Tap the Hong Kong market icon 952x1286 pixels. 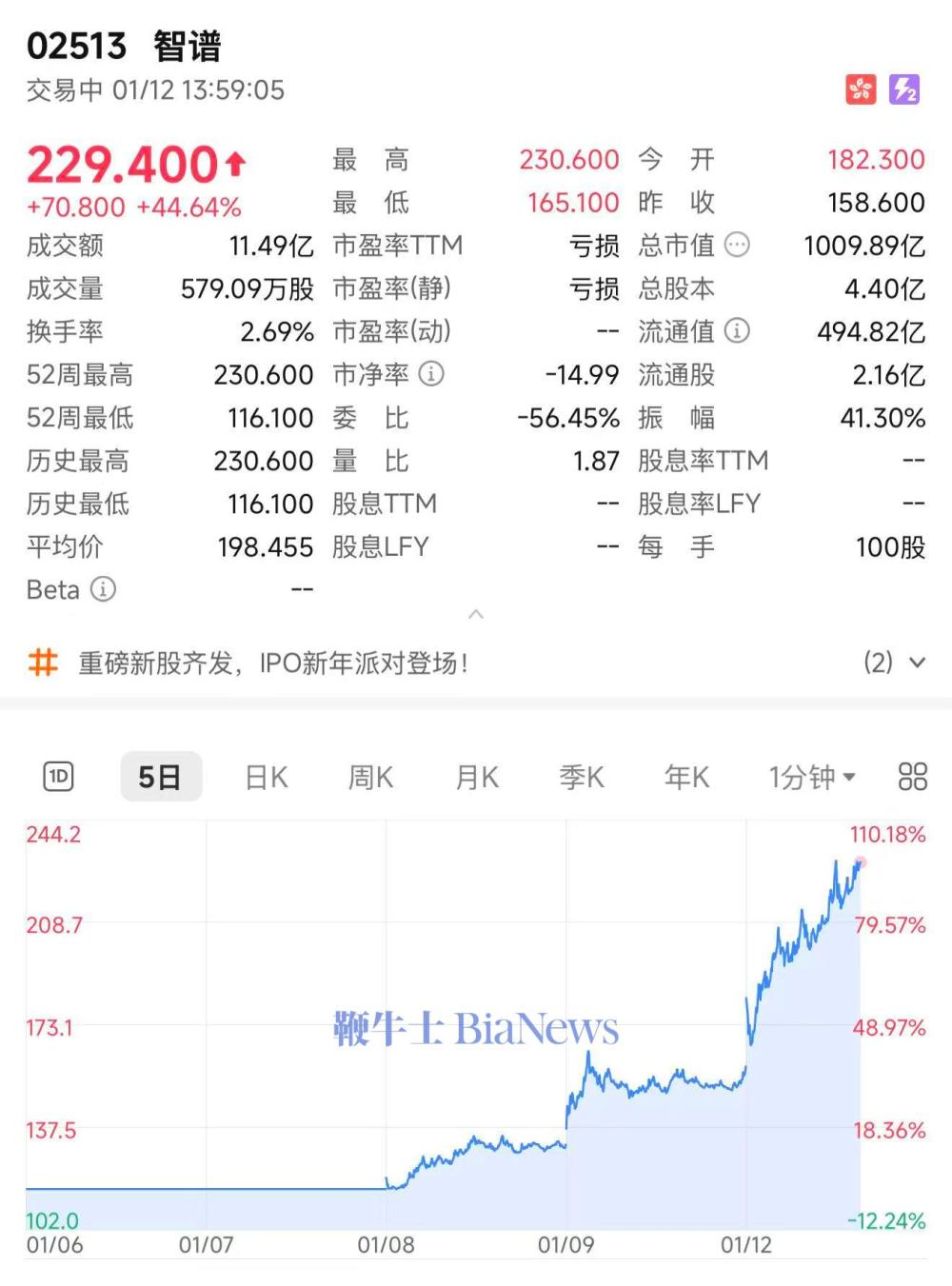tap(861, 89)
